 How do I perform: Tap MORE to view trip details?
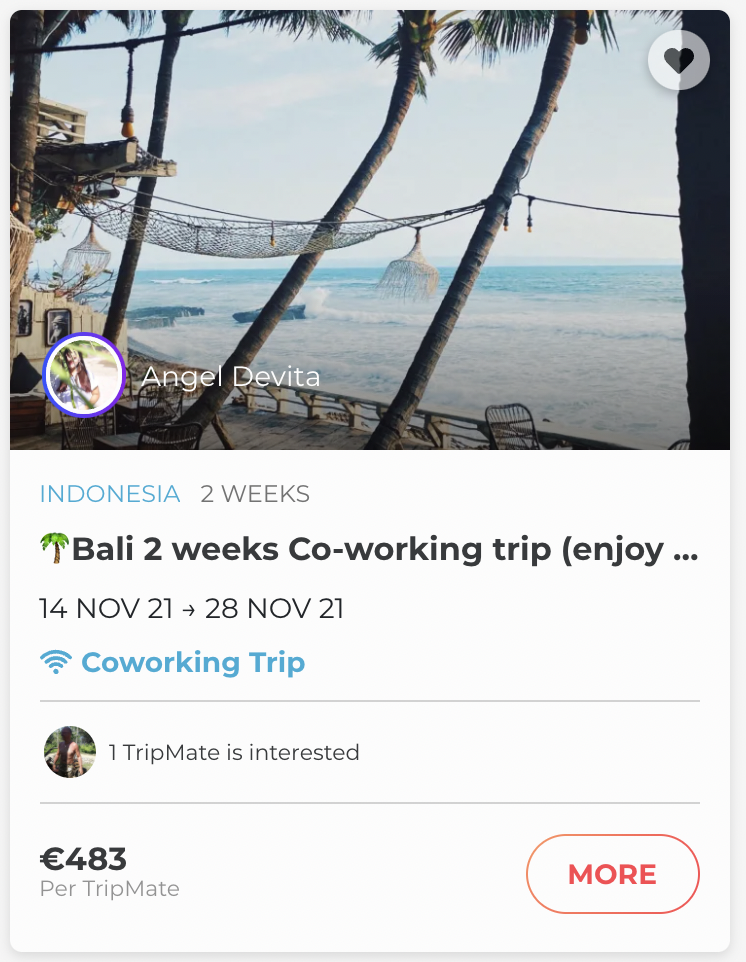(x=612, y=874)
